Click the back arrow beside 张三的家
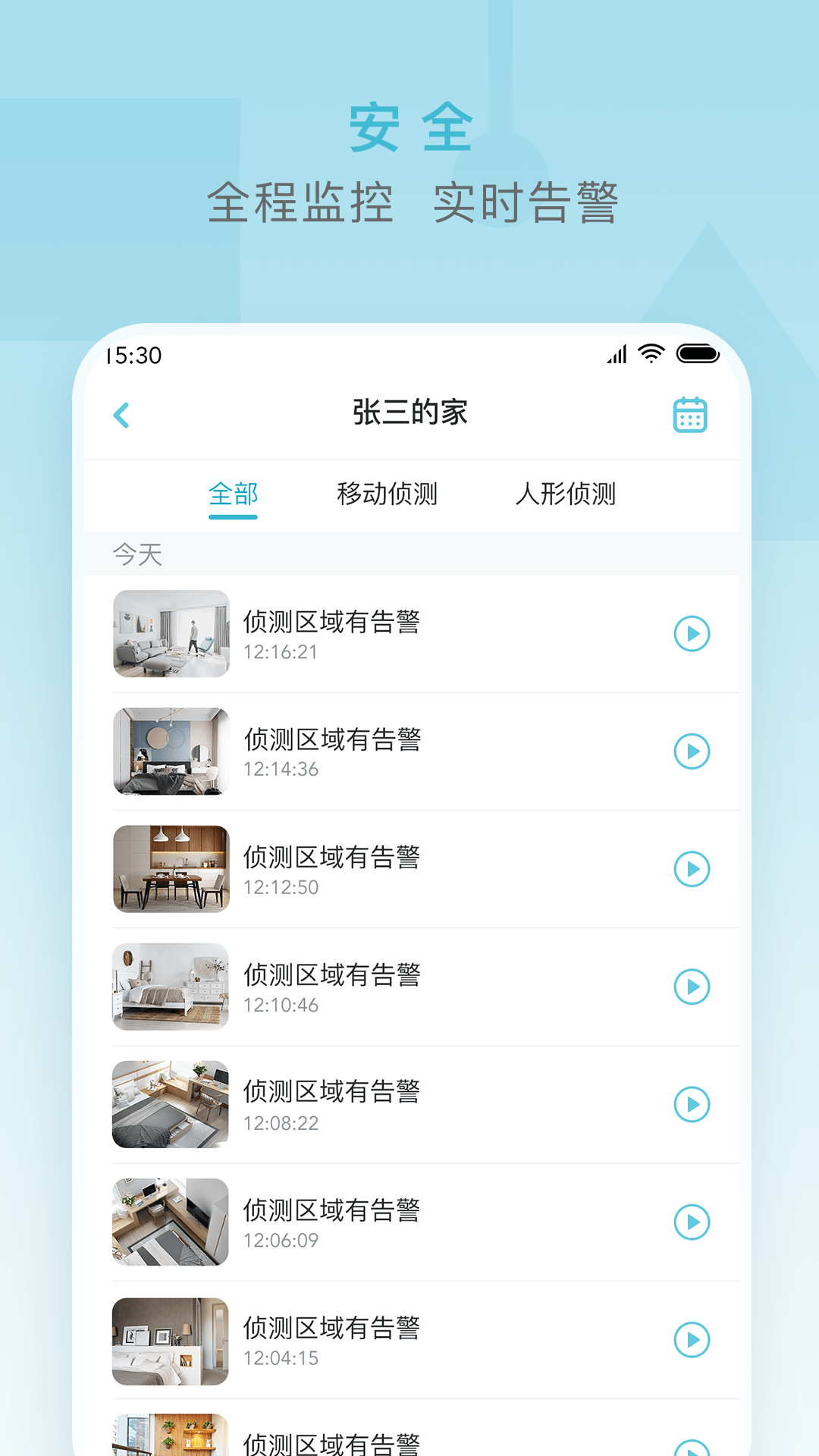The height and width of the screenshot is (1456, 819). point(121,416)
